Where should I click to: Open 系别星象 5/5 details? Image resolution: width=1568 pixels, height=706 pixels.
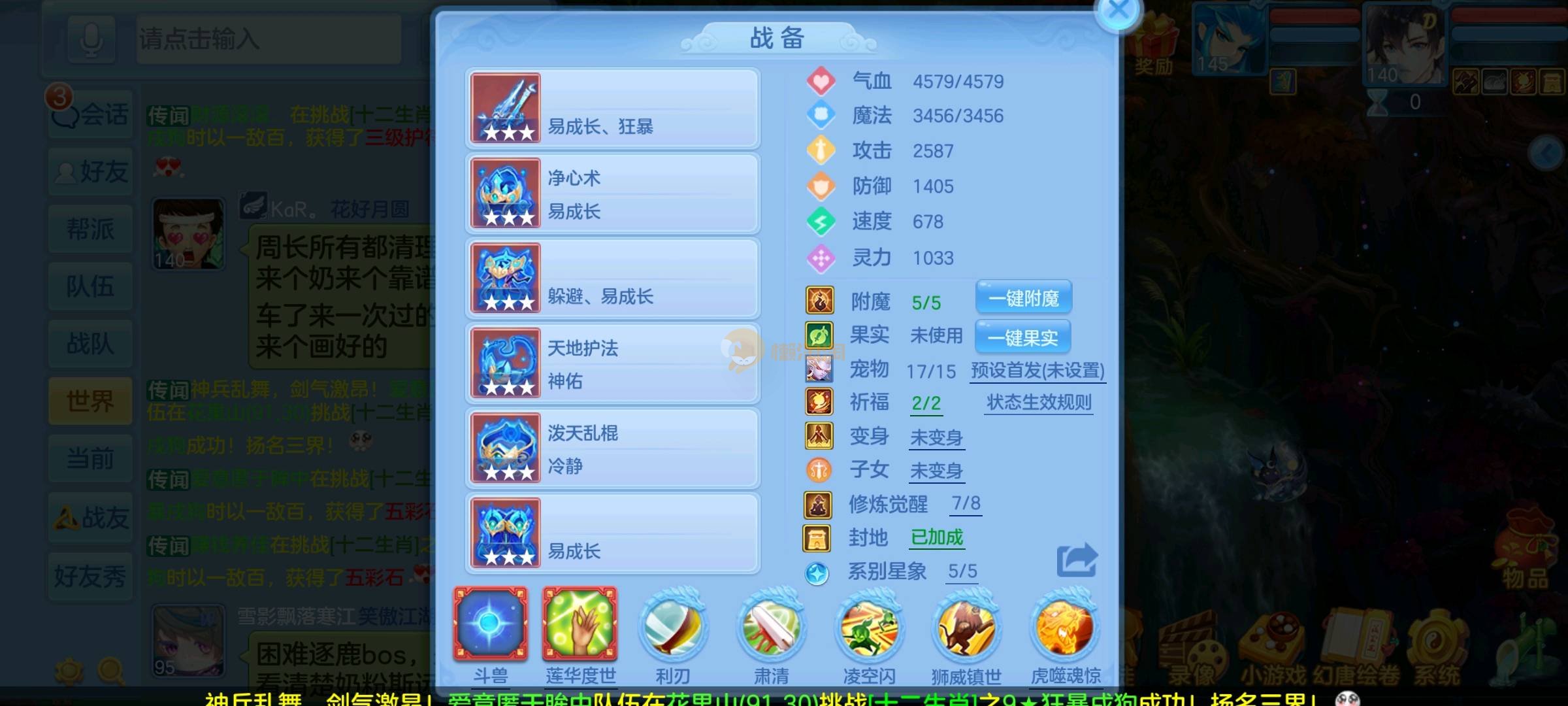click(962, 571)
